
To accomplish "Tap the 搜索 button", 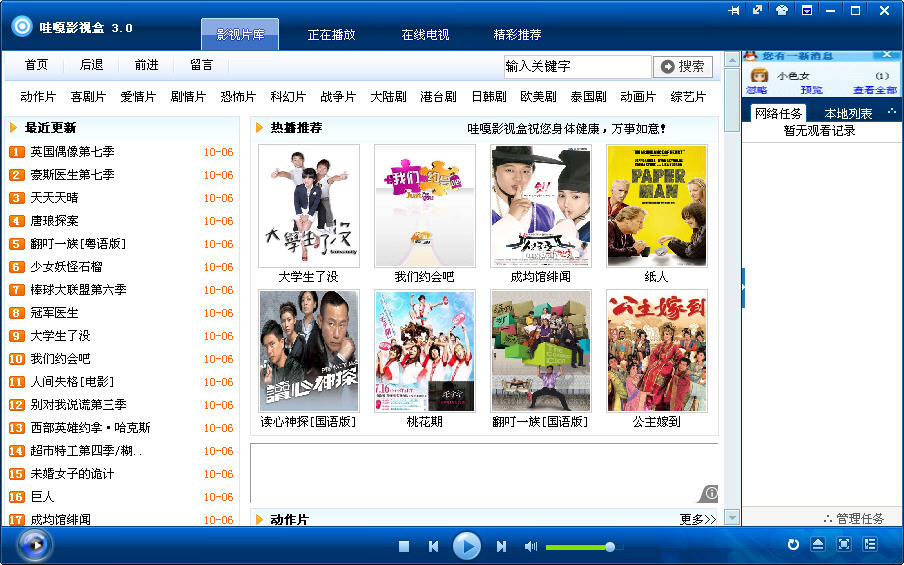I will [682, 66].
